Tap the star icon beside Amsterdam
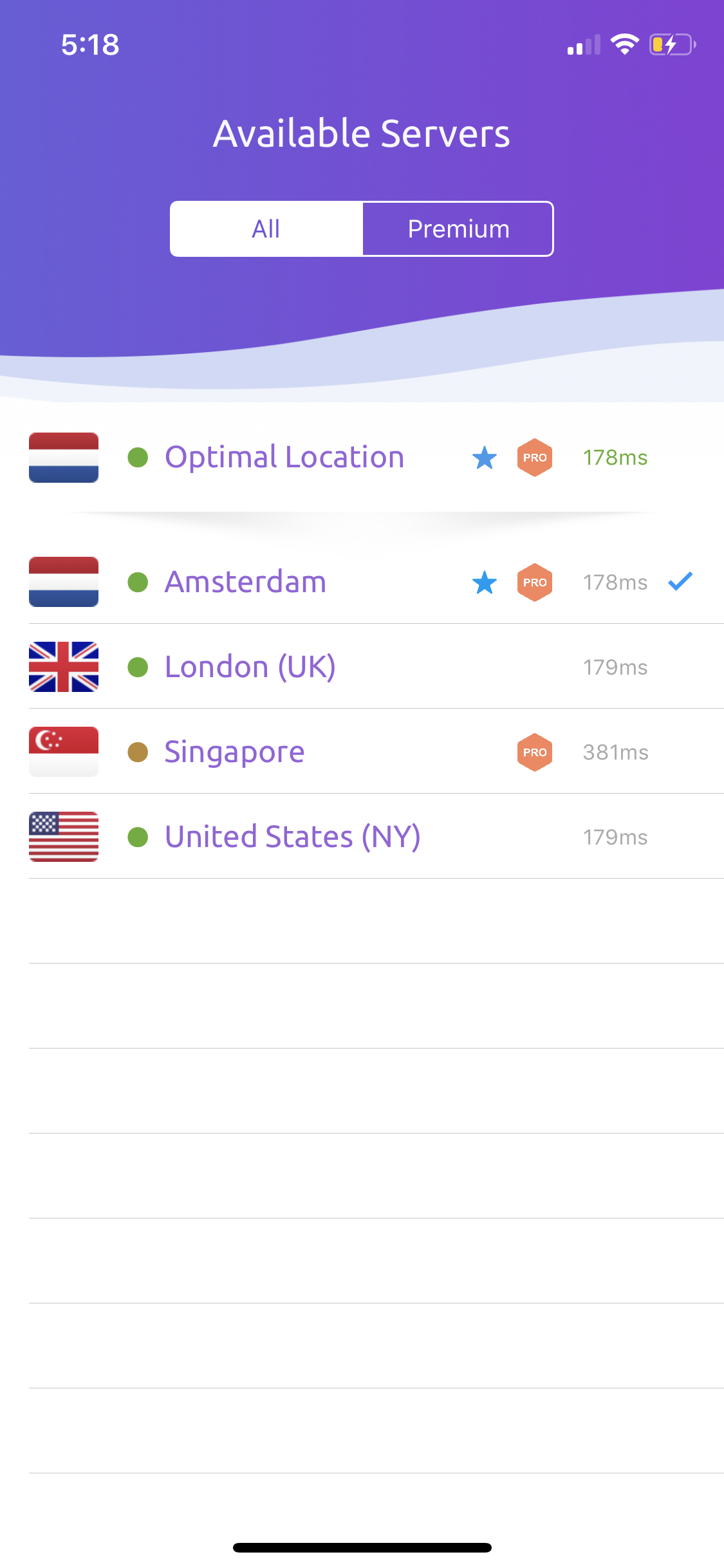Screen dimensions: 724x1568 point(484,583)
